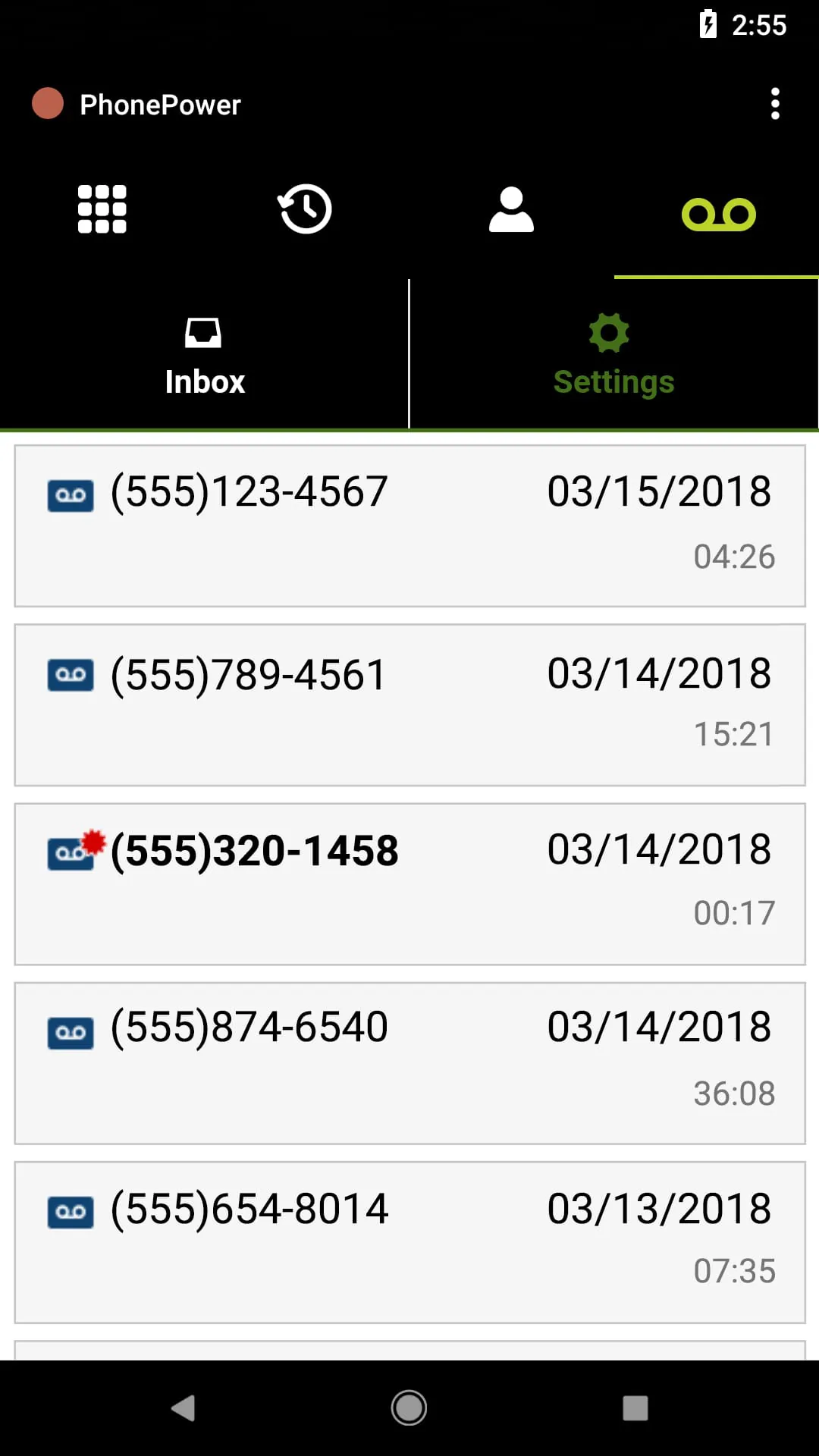Go to the home screen
Viewport: 819px width, 1456px height.
pos(409,1408)
